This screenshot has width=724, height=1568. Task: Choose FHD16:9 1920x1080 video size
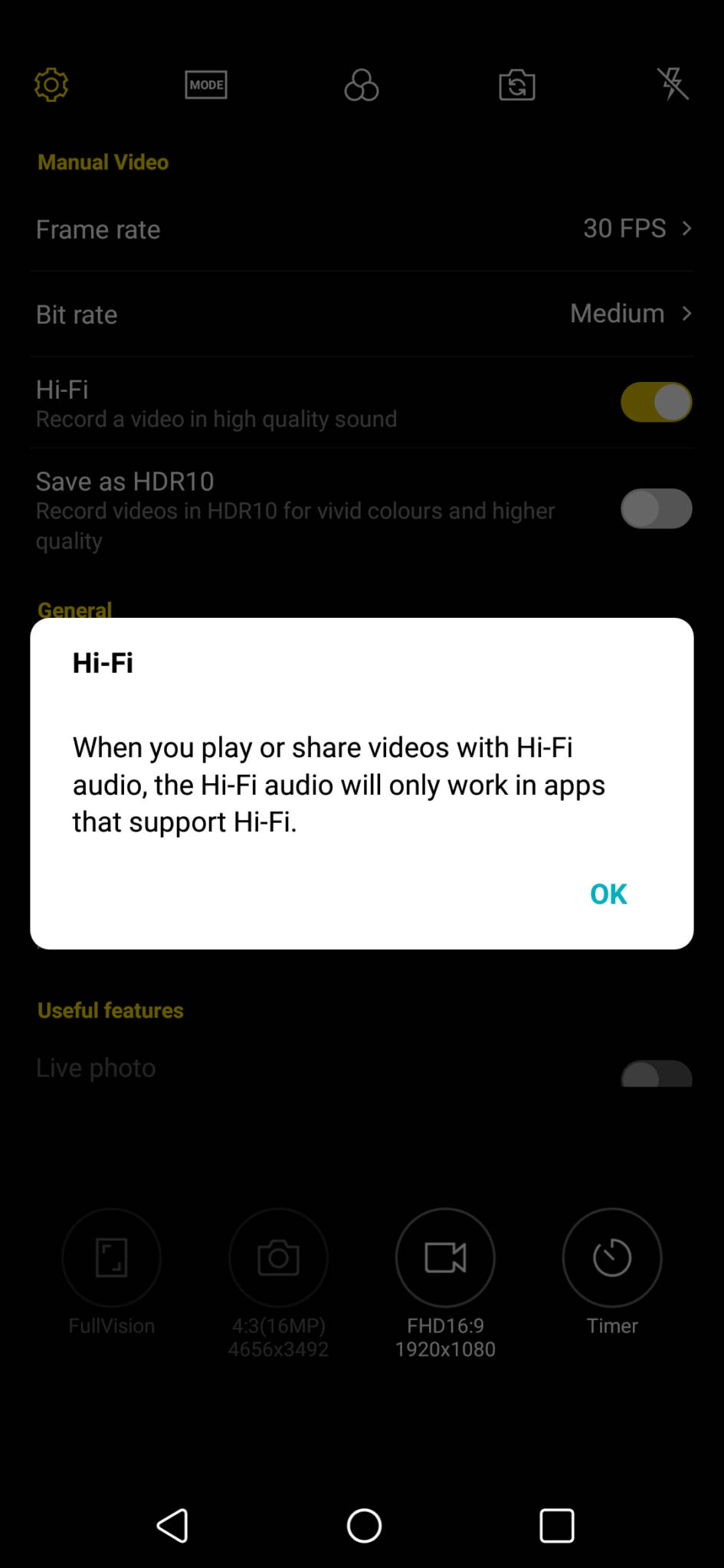445,1283
